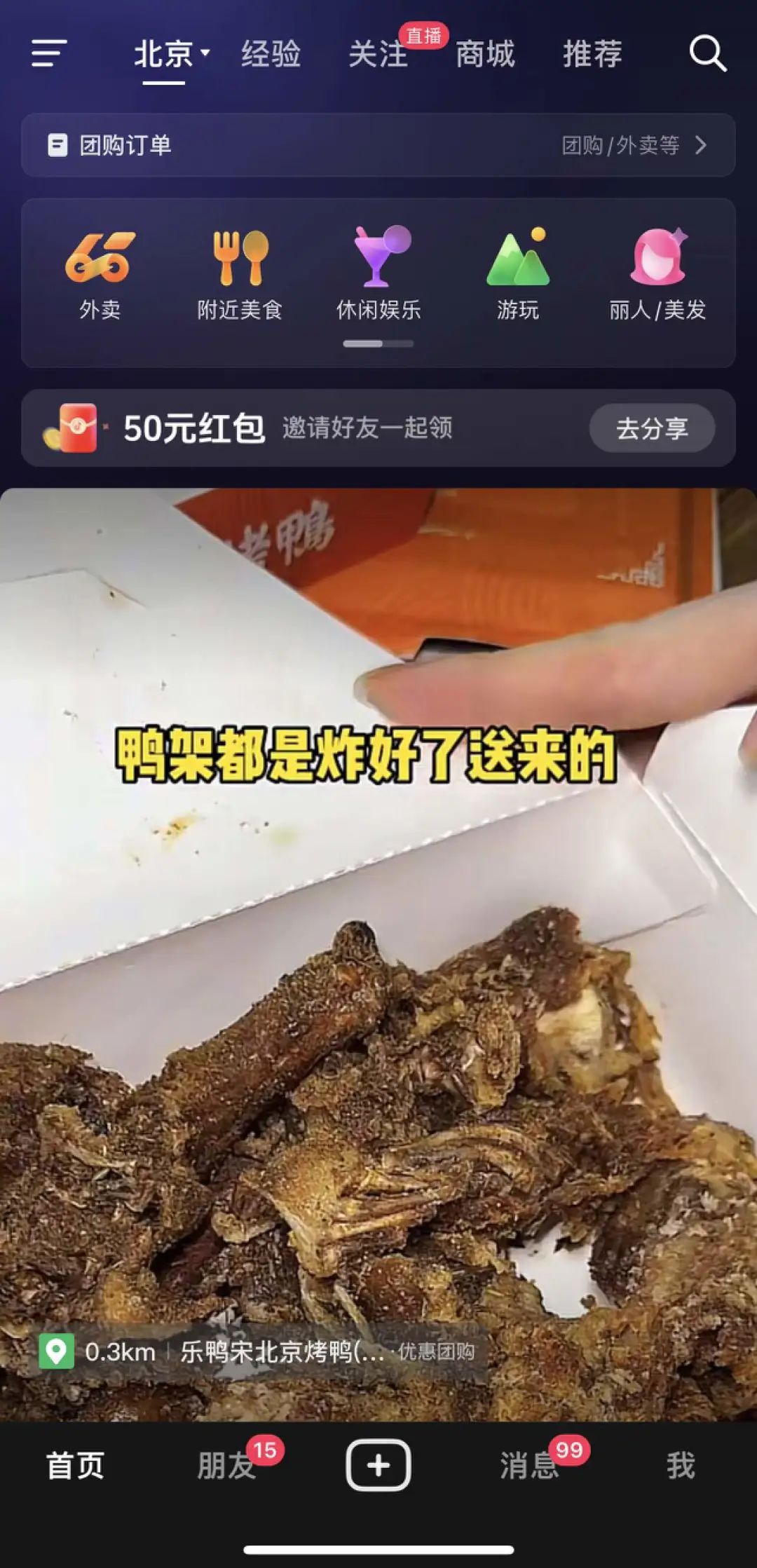Switch to the 经验 tab

[x=271, y=54]
